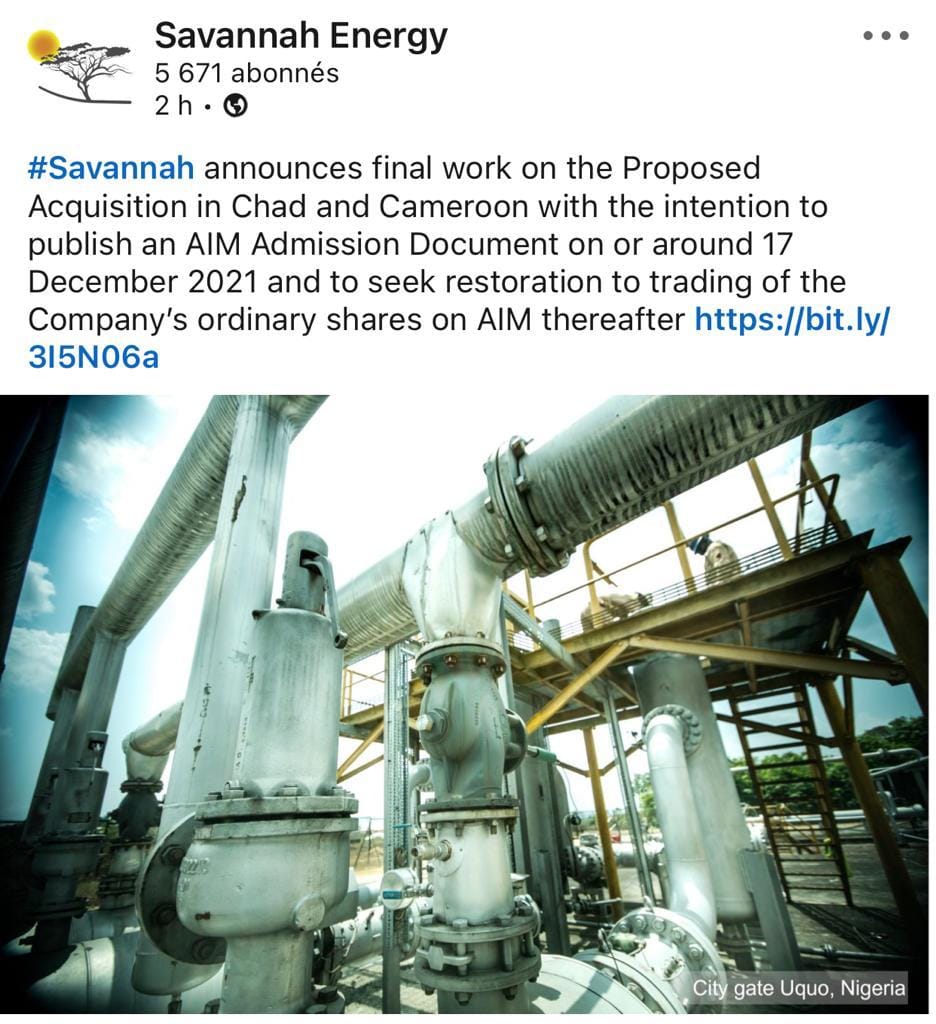This screenshot has height=1024, width=936.
Task: Open the bit.ly link in the post
Action: (x=791, y=319)
